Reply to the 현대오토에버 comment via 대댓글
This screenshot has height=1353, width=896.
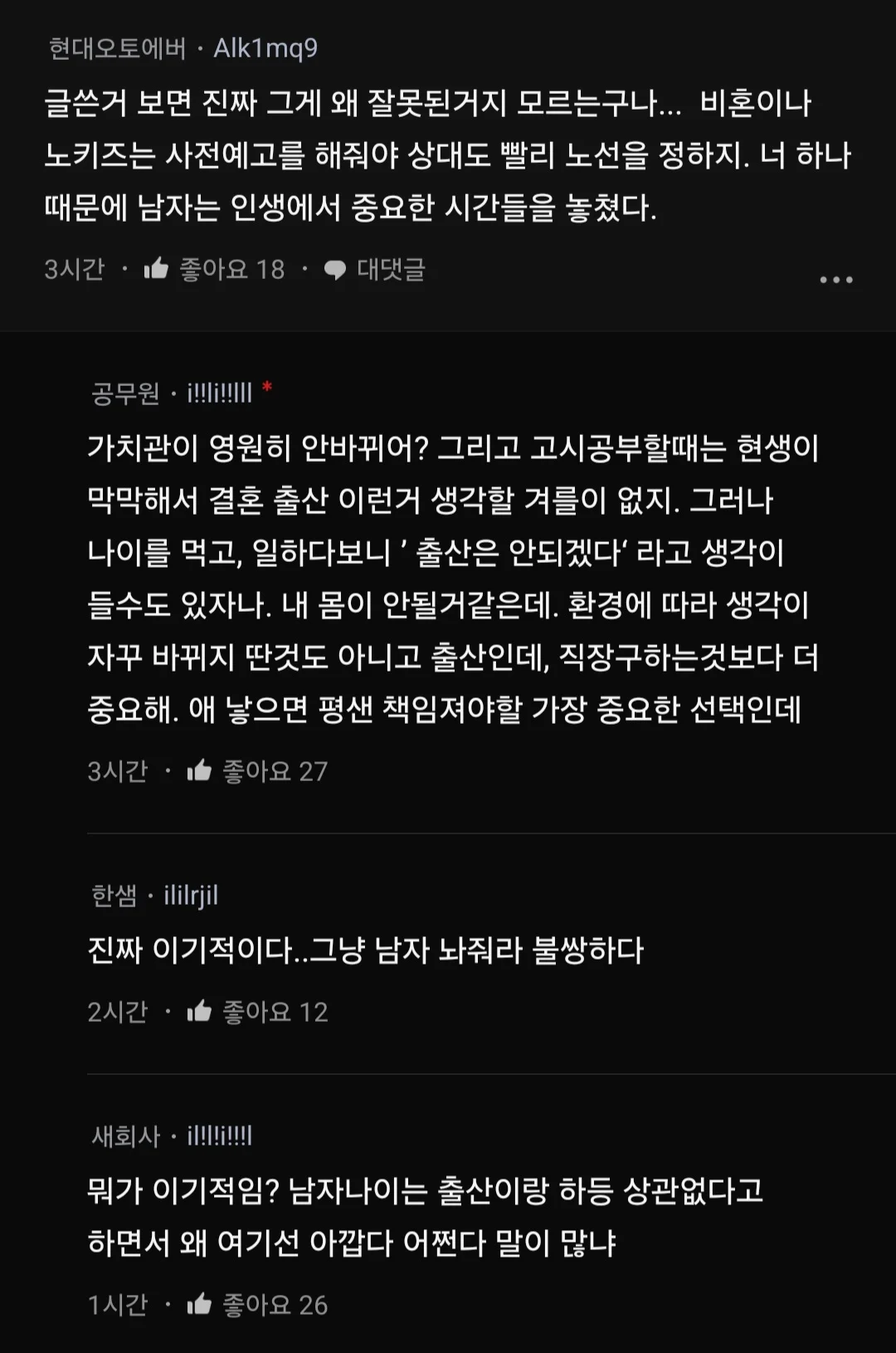[375, 269]
